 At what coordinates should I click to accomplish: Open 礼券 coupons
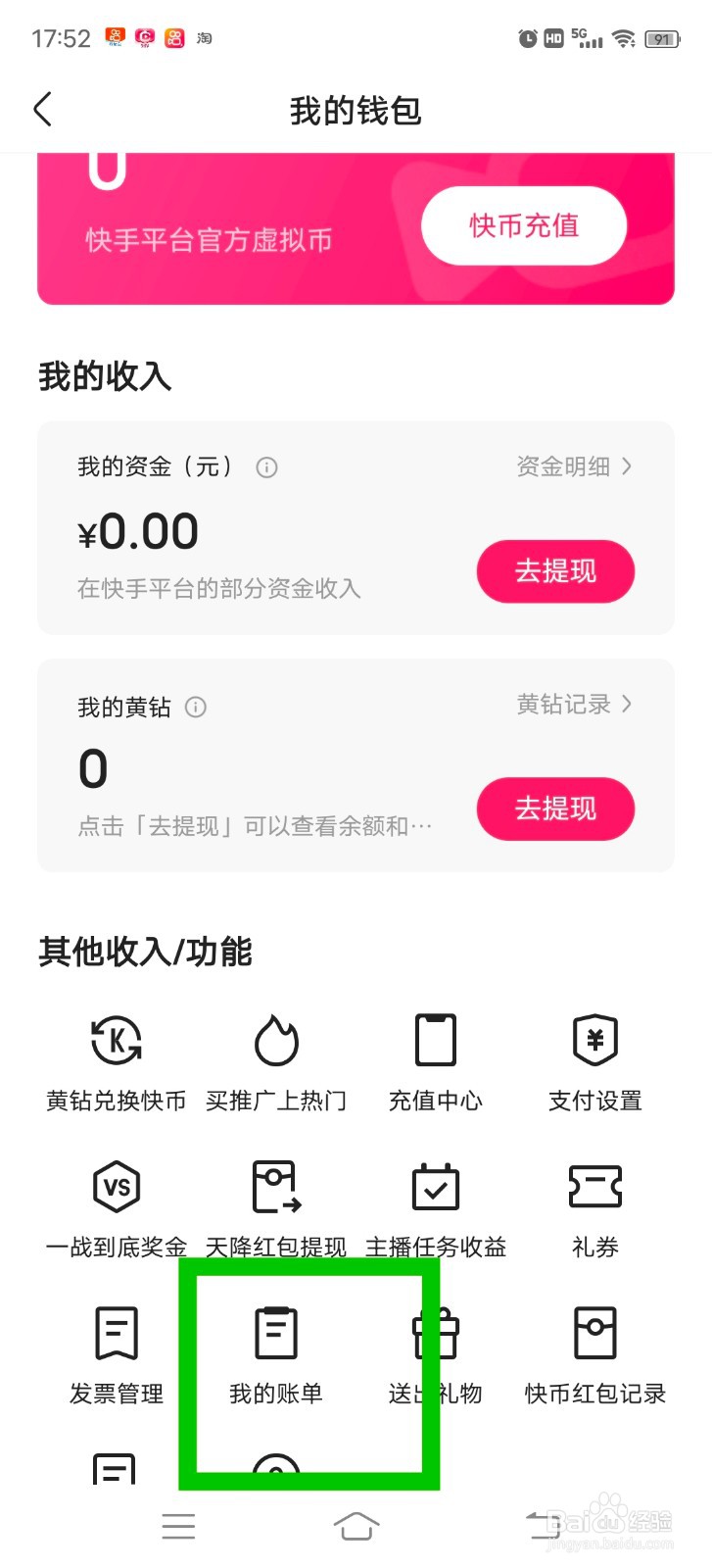tap(595, 1208)
